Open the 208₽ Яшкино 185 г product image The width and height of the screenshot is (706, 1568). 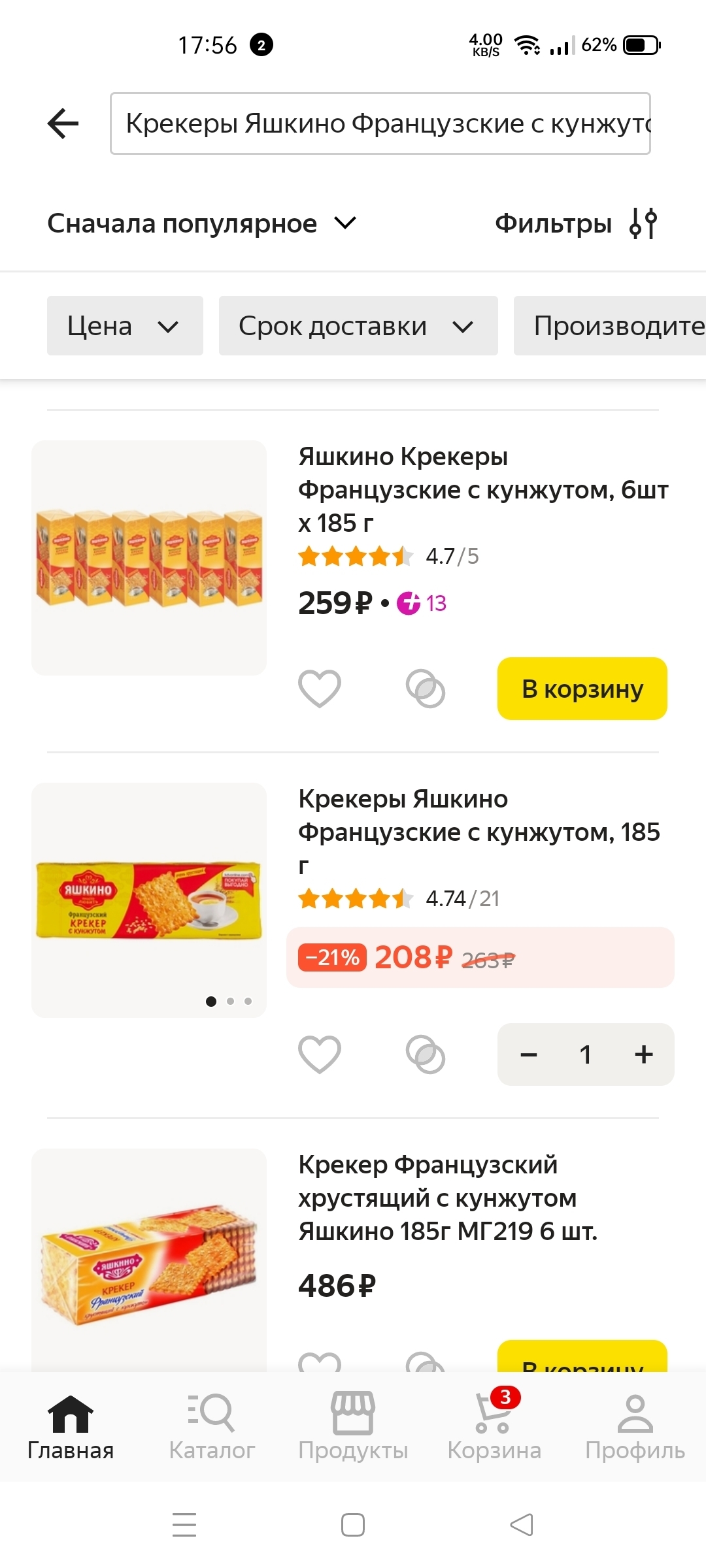(149, 900)
